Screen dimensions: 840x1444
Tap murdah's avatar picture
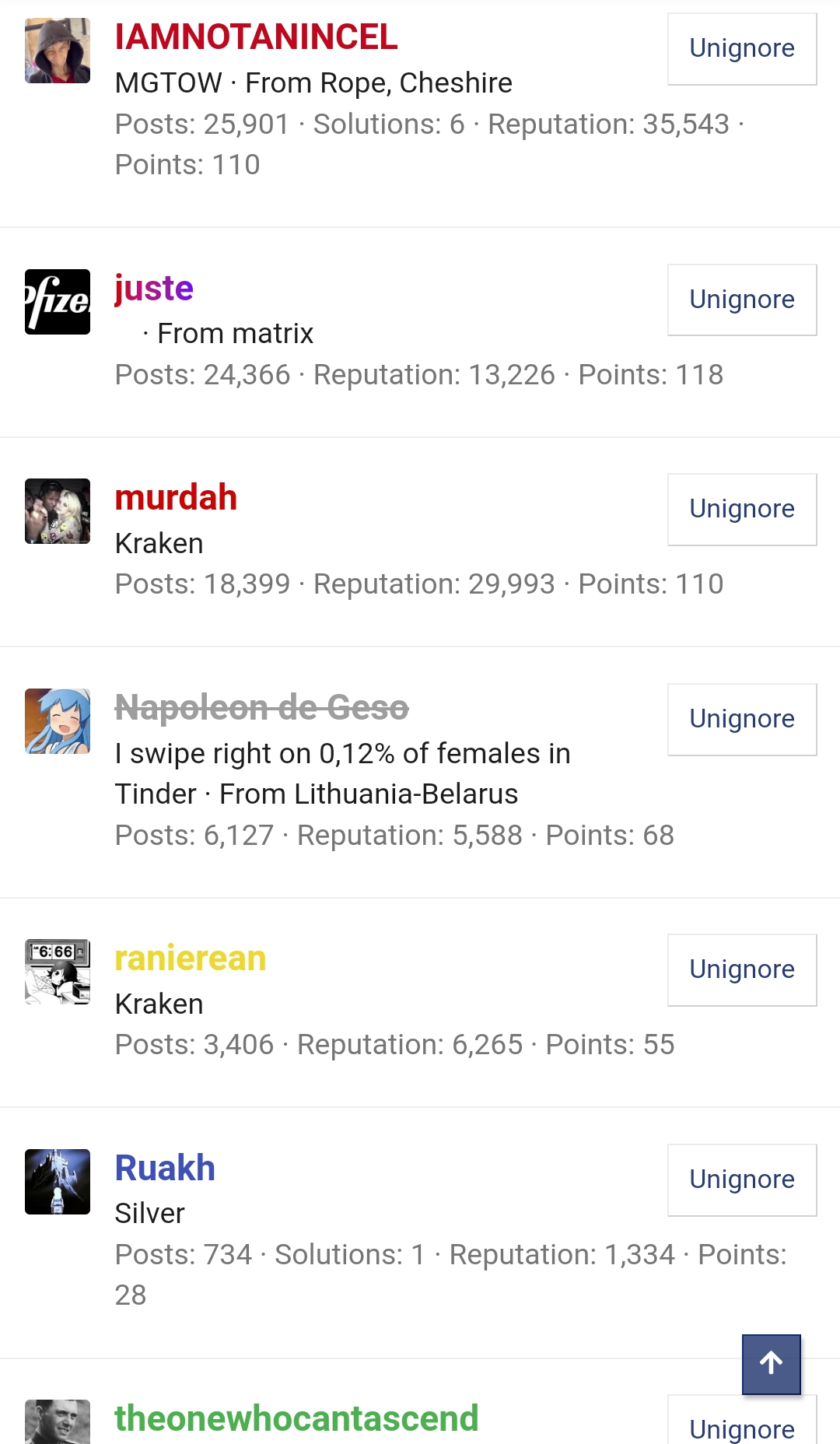(58, 511)
